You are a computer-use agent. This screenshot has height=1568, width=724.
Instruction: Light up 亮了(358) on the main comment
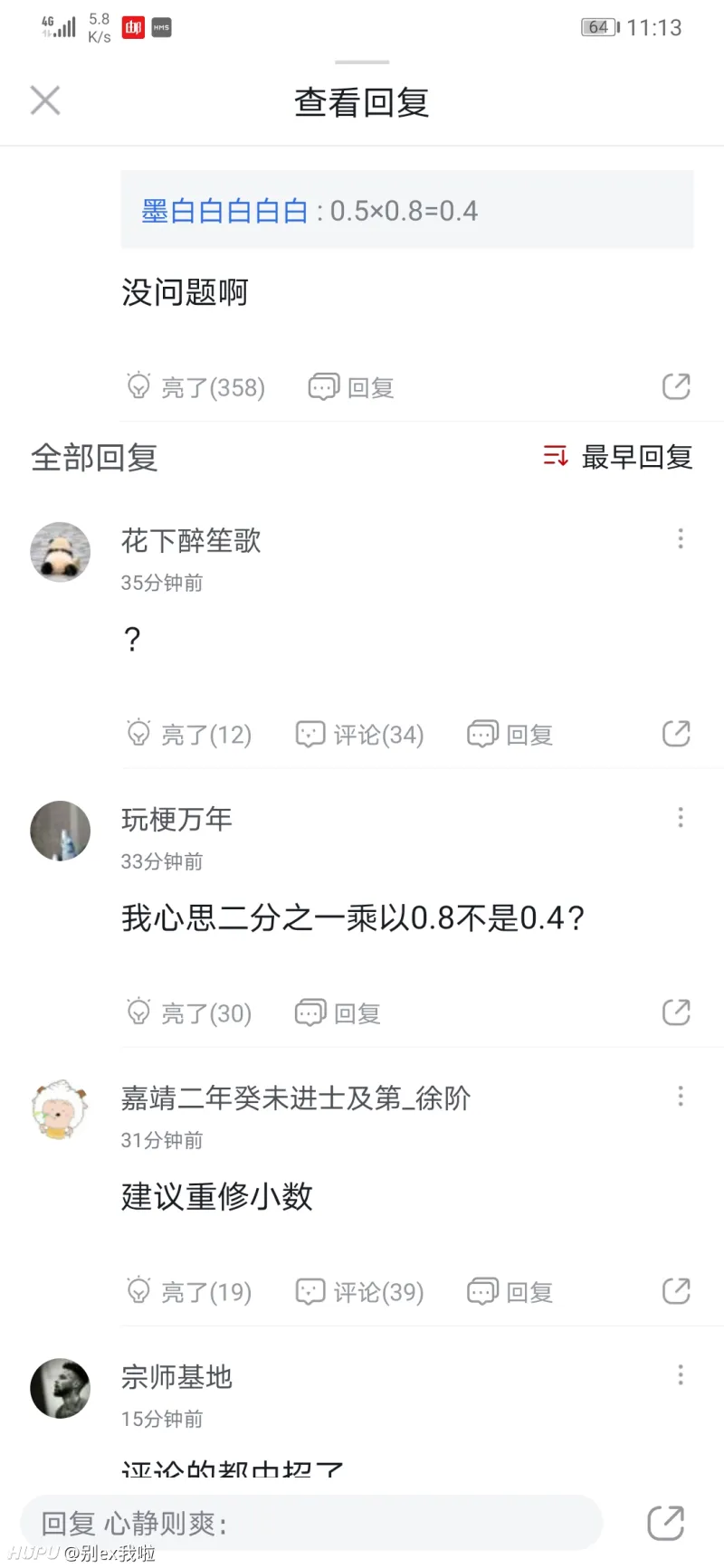[x=195, y=386]
